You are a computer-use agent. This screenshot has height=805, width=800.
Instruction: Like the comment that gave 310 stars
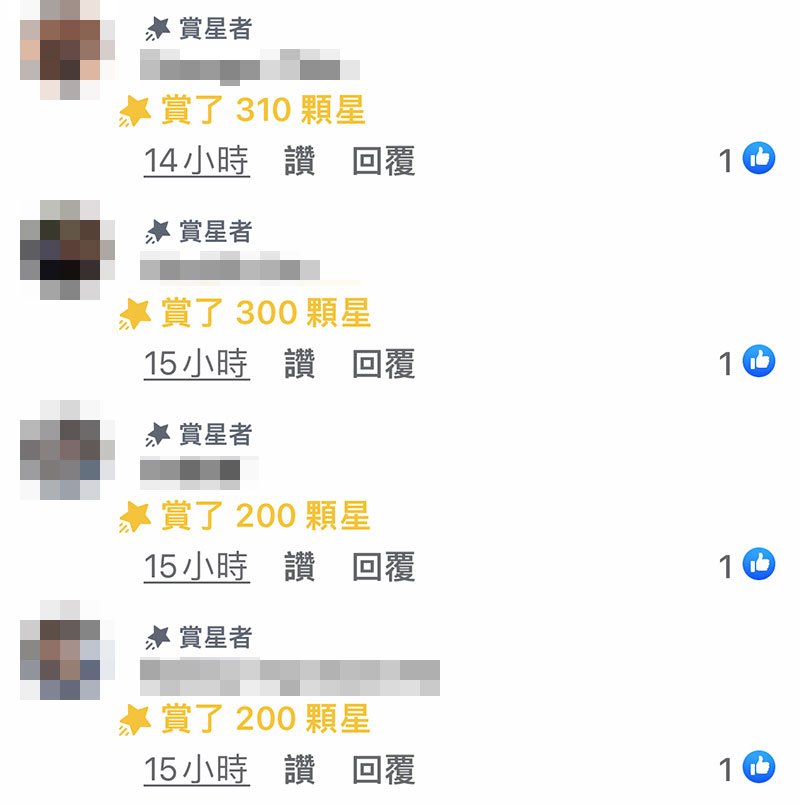(299, 162)
